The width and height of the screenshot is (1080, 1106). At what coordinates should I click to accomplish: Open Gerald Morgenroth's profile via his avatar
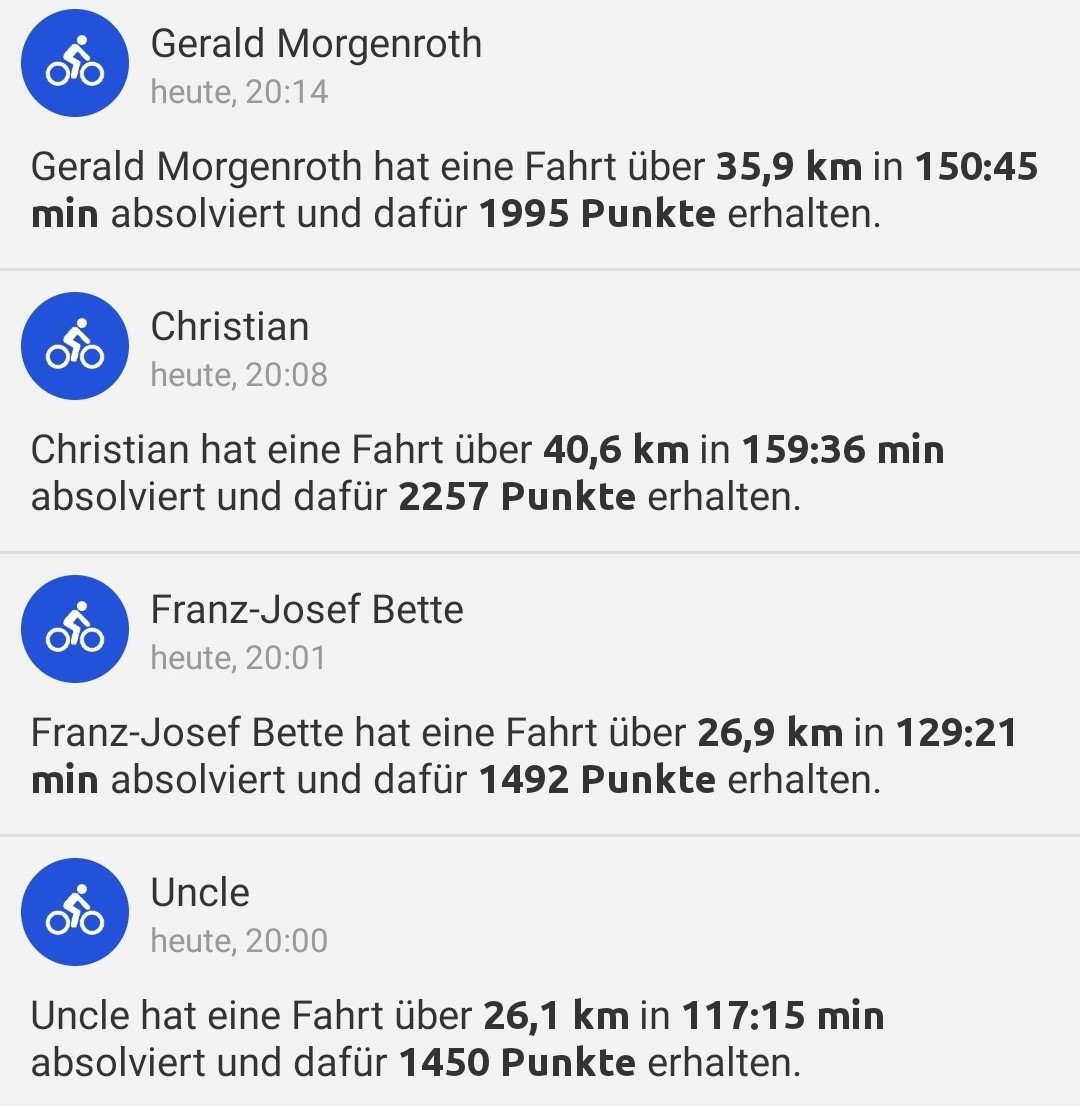(75, 62)
